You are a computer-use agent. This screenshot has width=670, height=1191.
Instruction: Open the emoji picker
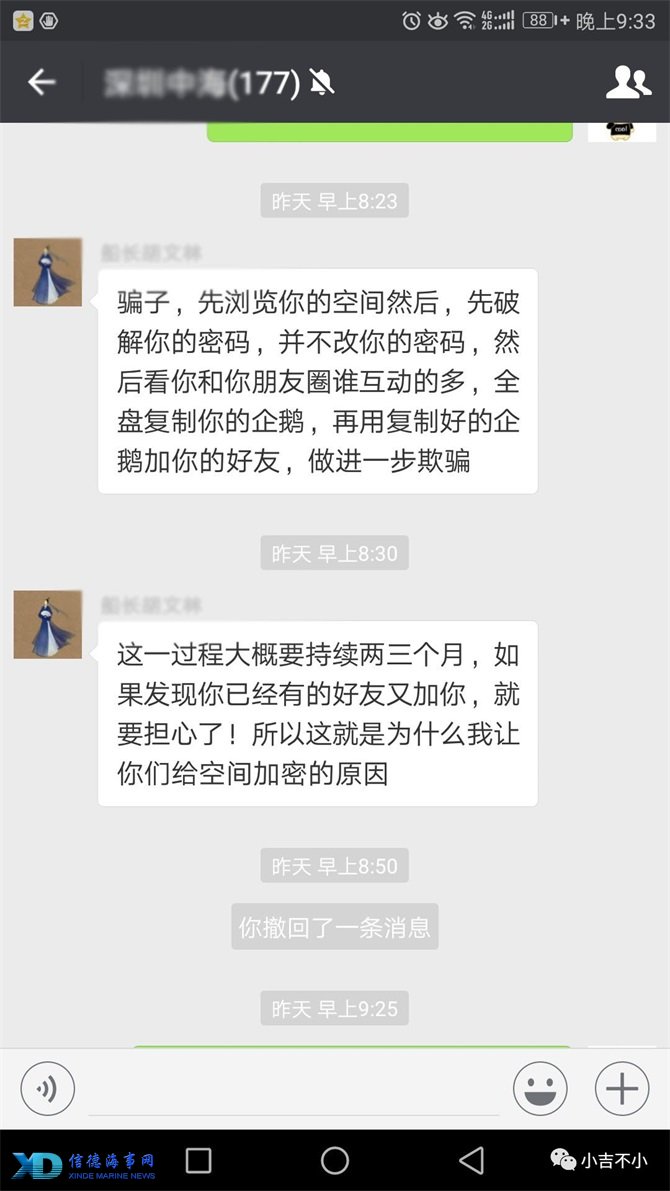[540, 1088]
